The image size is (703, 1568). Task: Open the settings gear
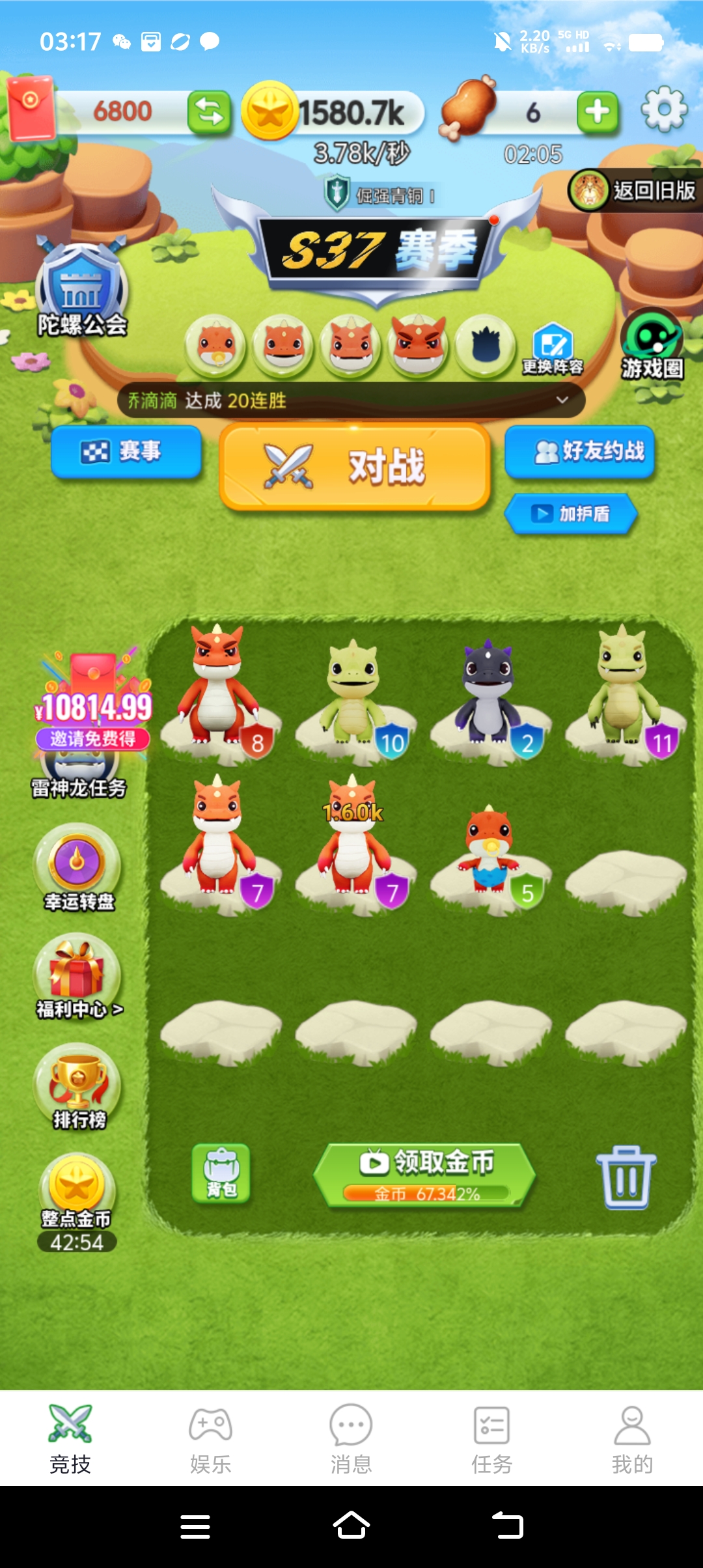664,110
